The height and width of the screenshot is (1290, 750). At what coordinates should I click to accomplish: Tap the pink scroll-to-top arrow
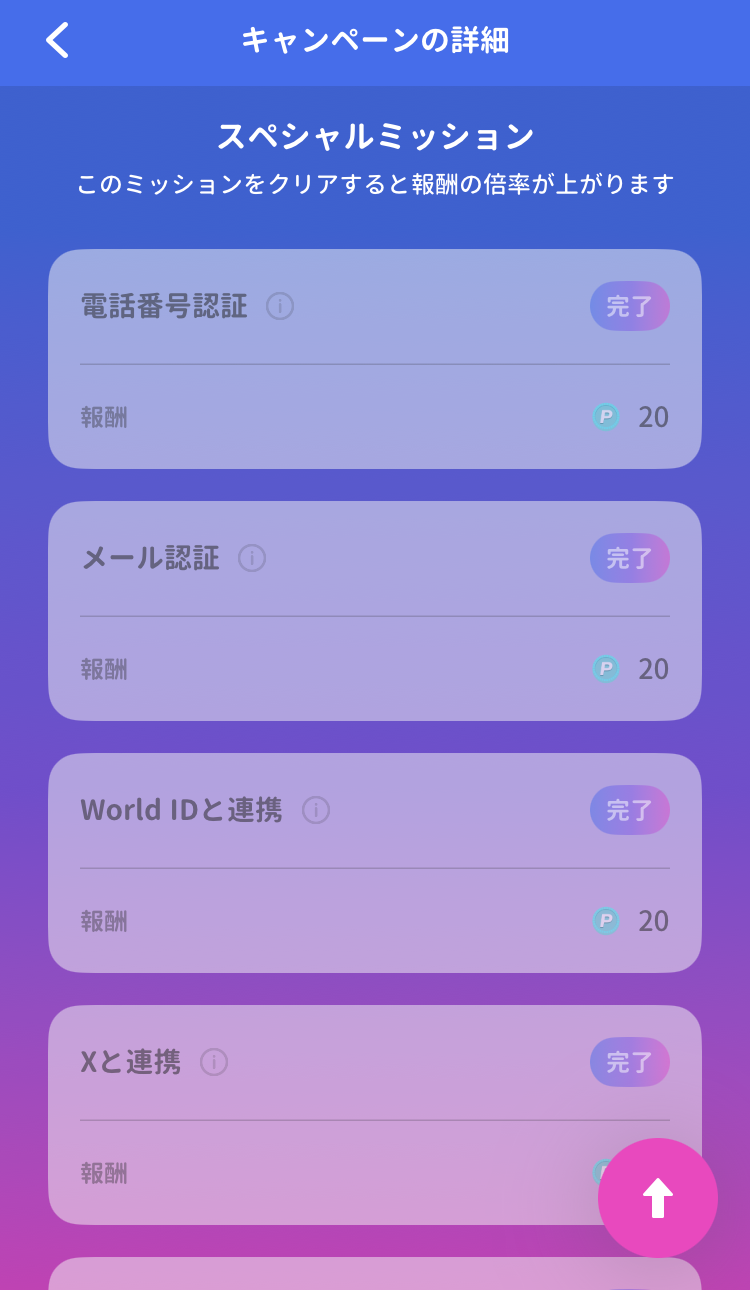click(657, 1197)
